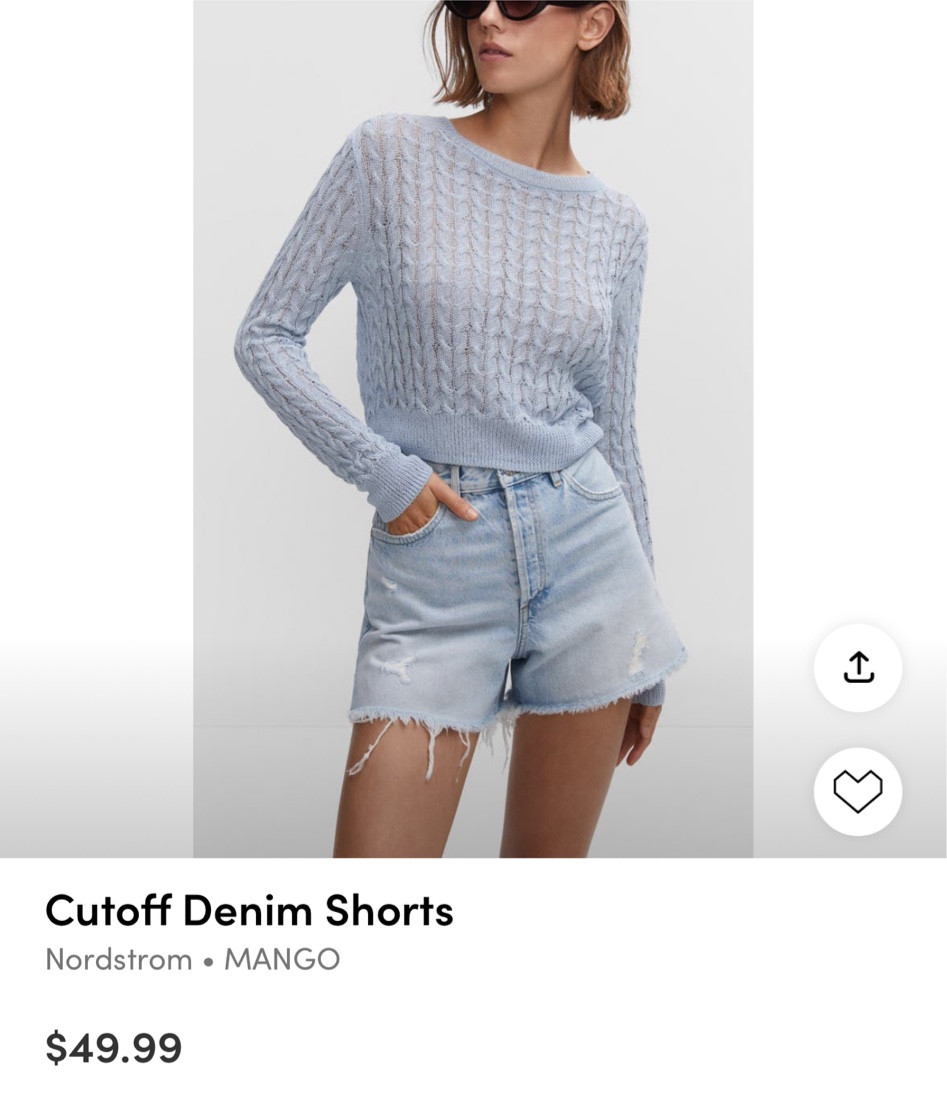Save the denim shorts with the heart icon
This screenshot has width=947, height=1099.
click(x=858, y=791)
